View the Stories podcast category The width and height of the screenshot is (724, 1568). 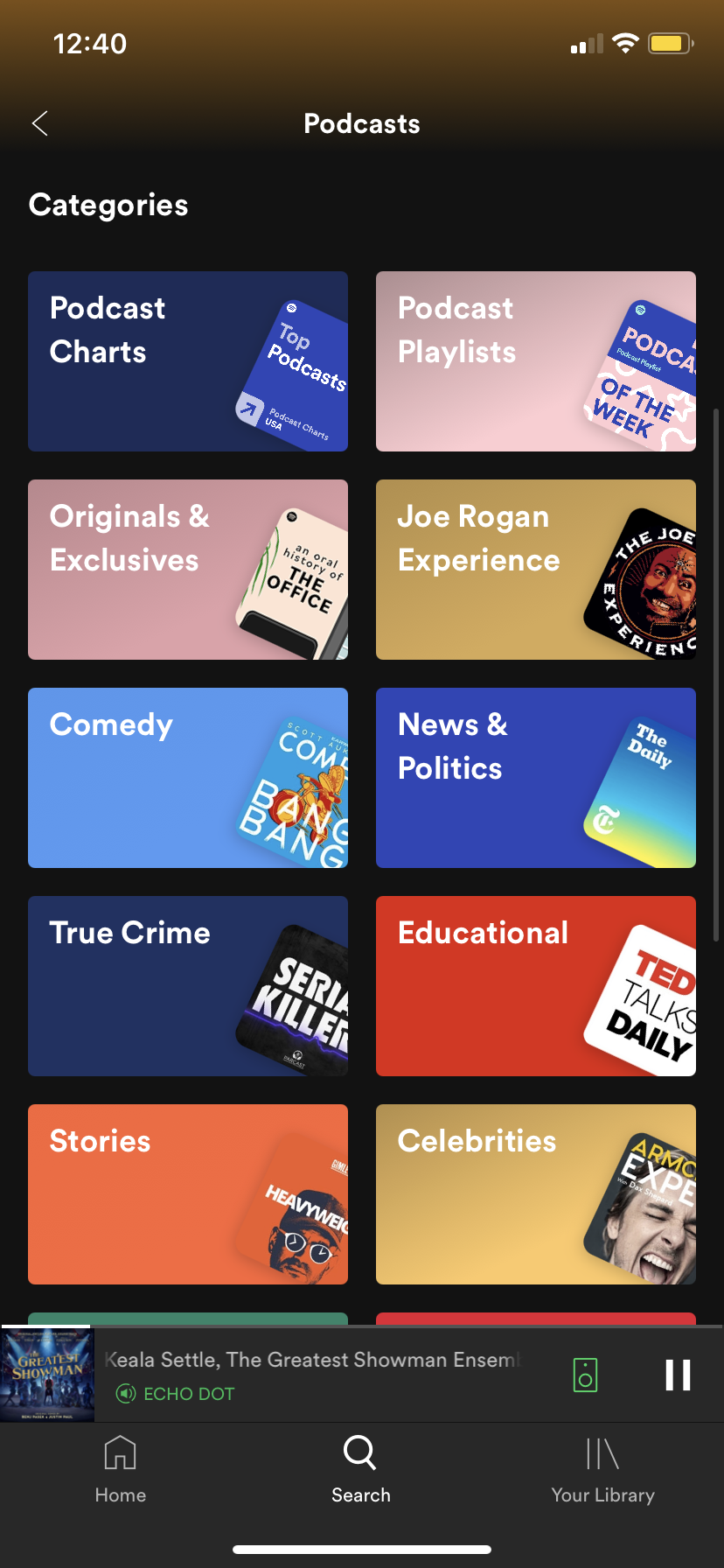[188, 1194]
